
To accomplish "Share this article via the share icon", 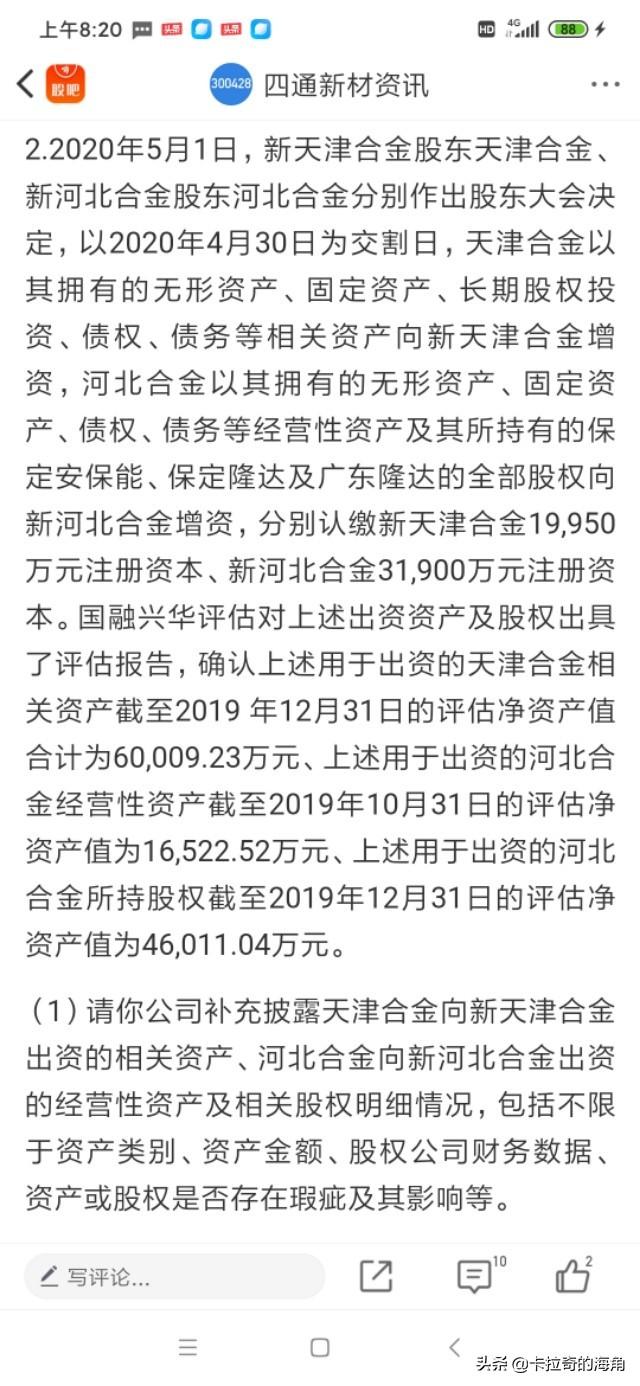I will coord(376,1276).
